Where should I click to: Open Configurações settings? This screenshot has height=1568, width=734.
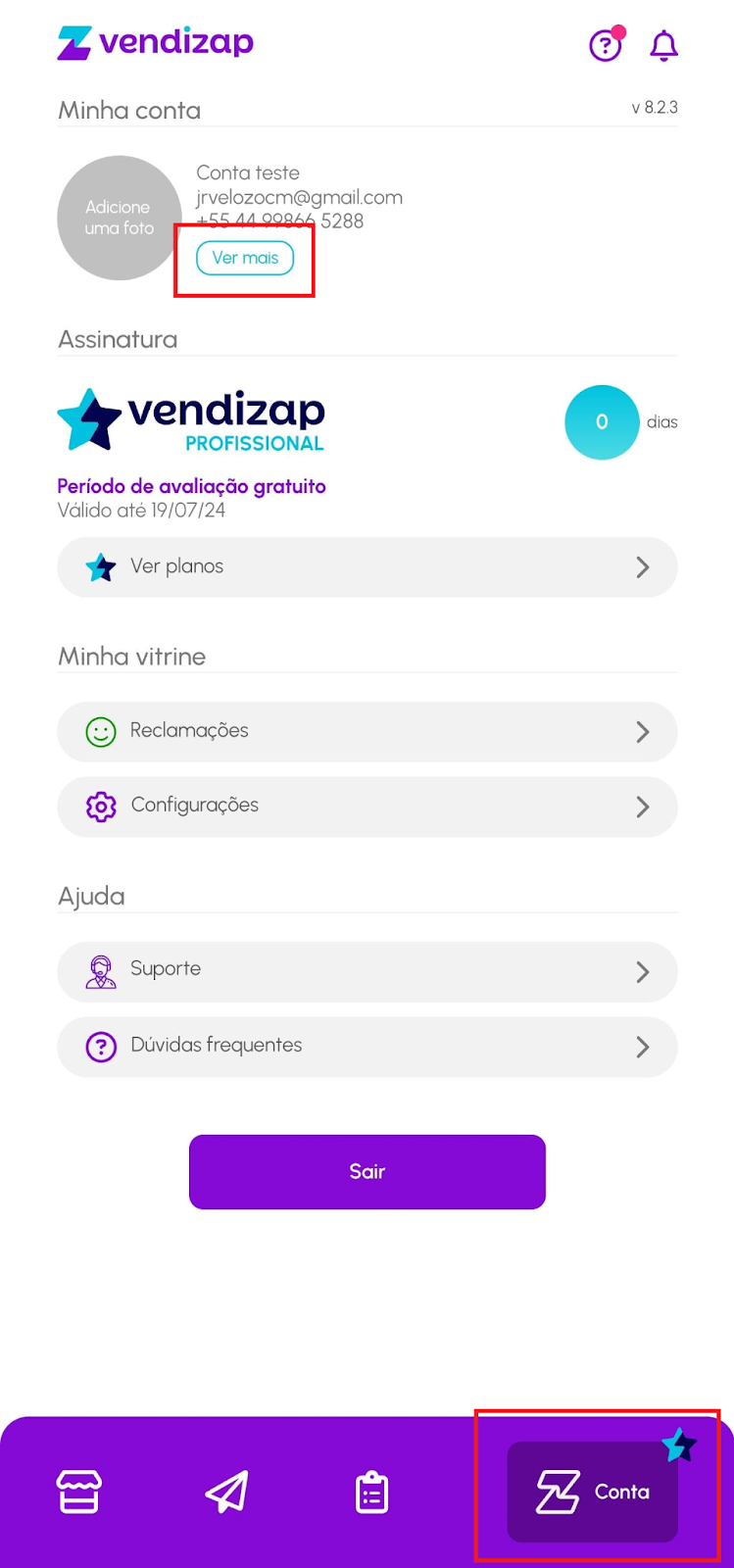tap(367, 807)
